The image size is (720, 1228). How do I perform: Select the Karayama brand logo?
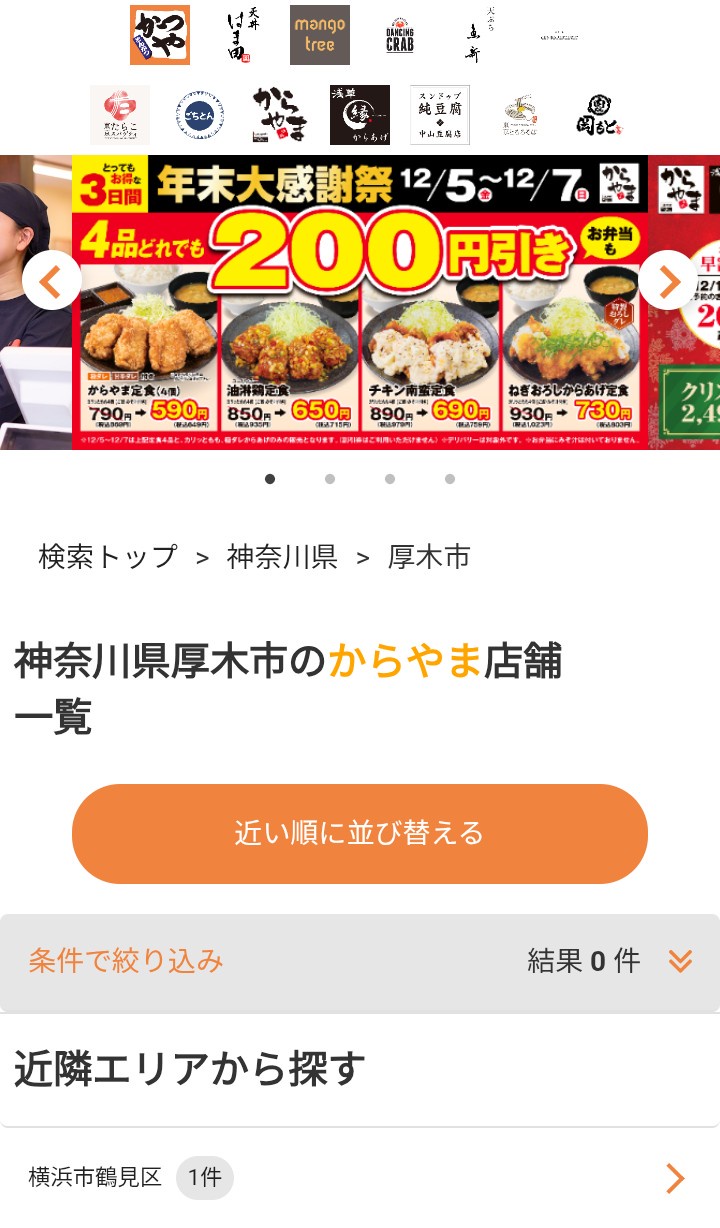280,114
